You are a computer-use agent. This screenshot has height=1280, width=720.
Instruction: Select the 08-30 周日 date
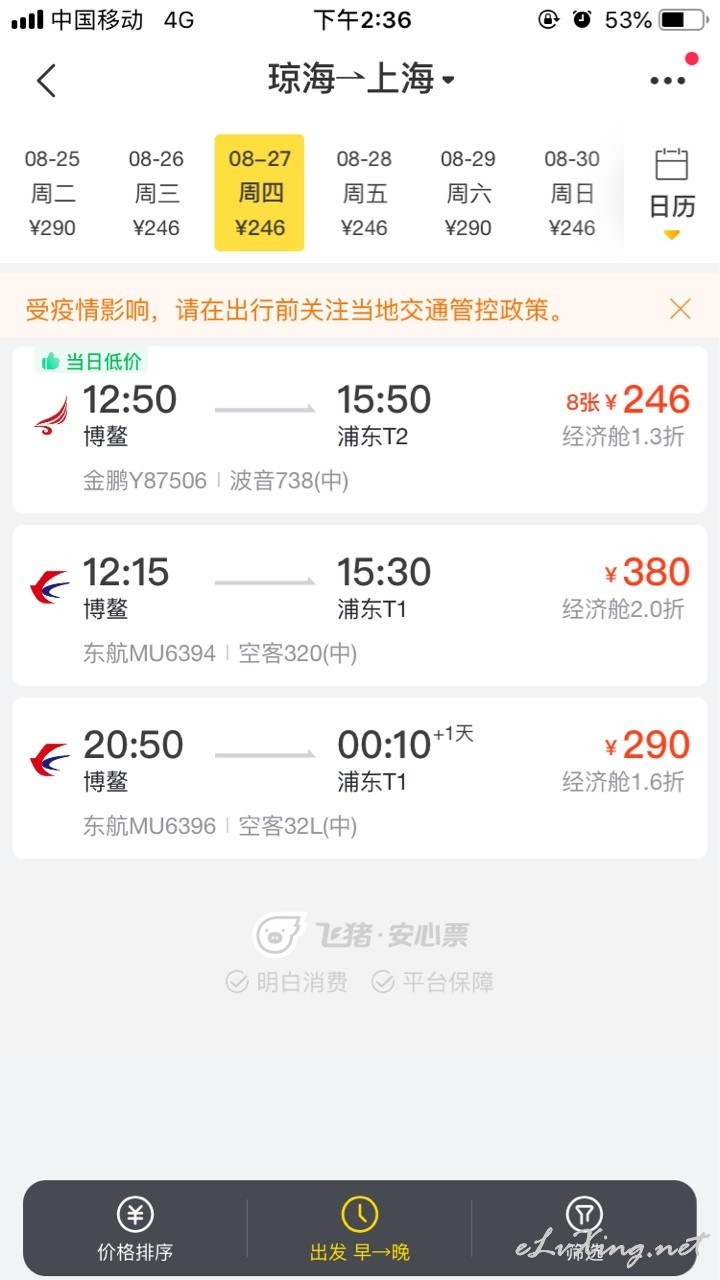click(x=572, y=193)
